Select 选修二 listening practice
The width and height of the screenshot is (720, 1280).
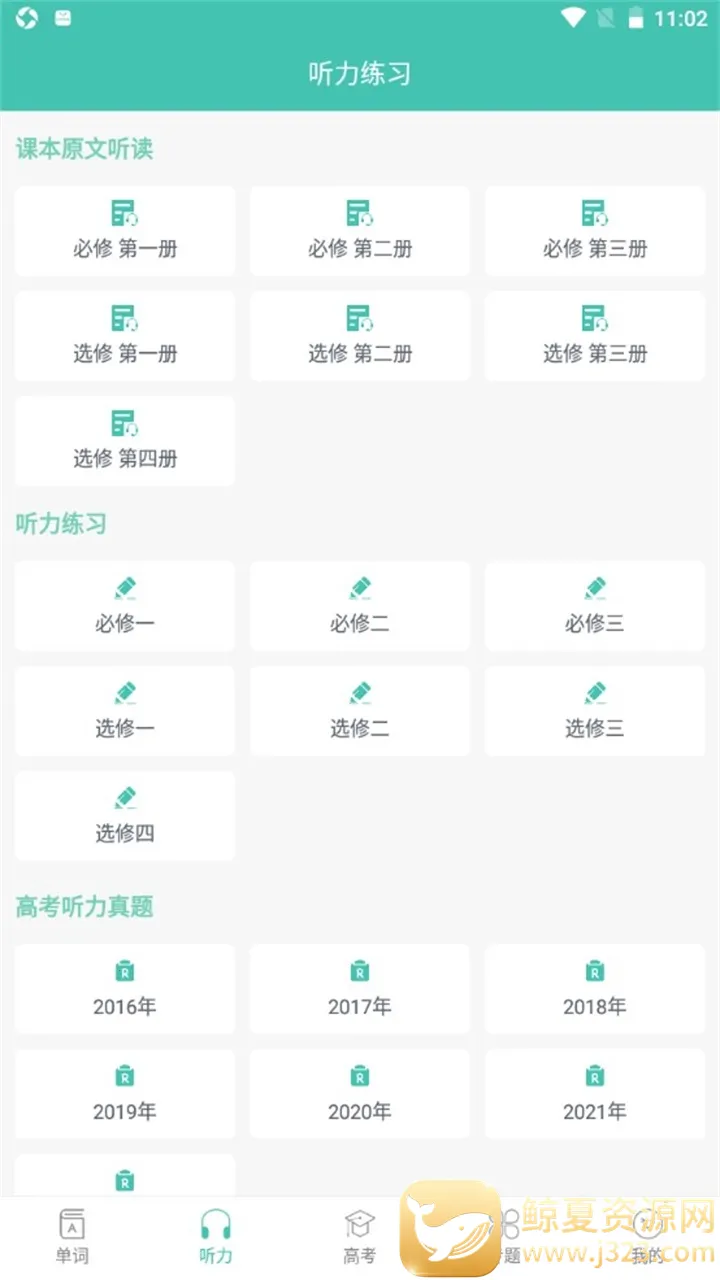coord(360,711)
